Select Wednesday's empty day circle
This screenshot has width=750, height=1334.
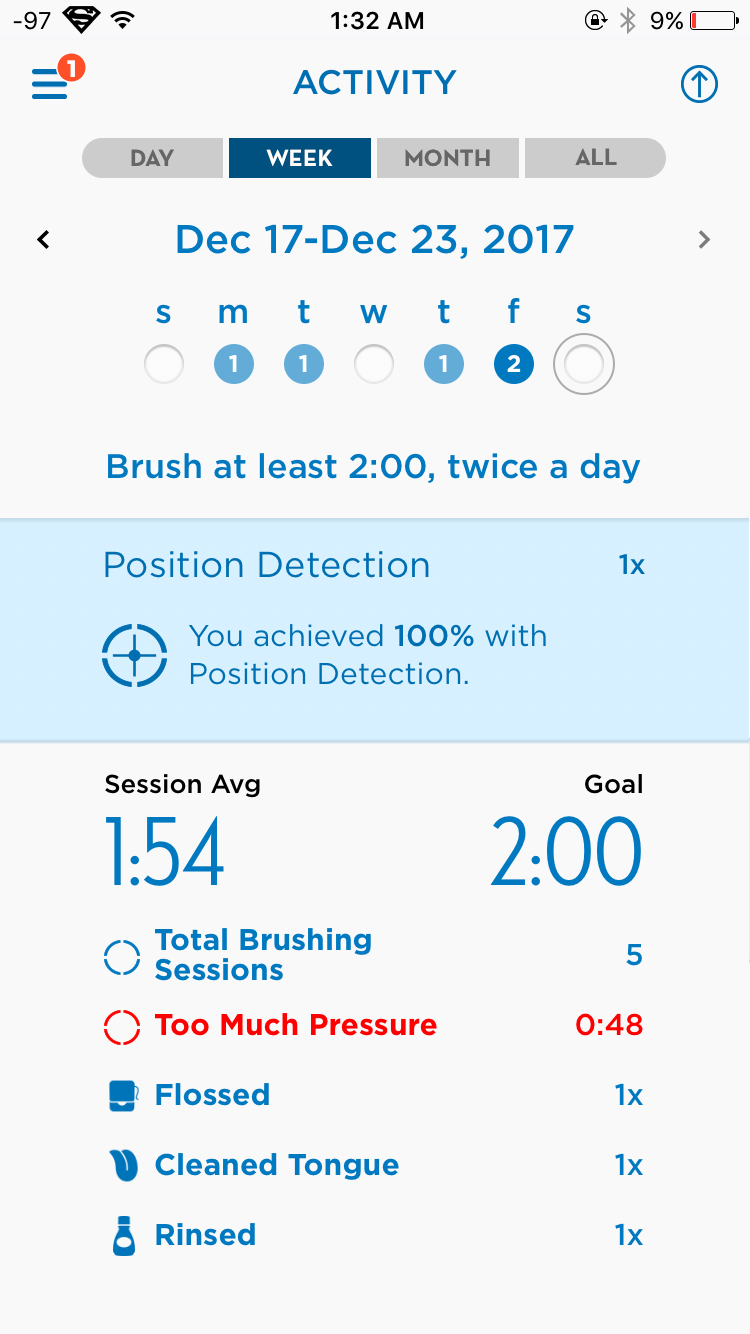[374, 365]
